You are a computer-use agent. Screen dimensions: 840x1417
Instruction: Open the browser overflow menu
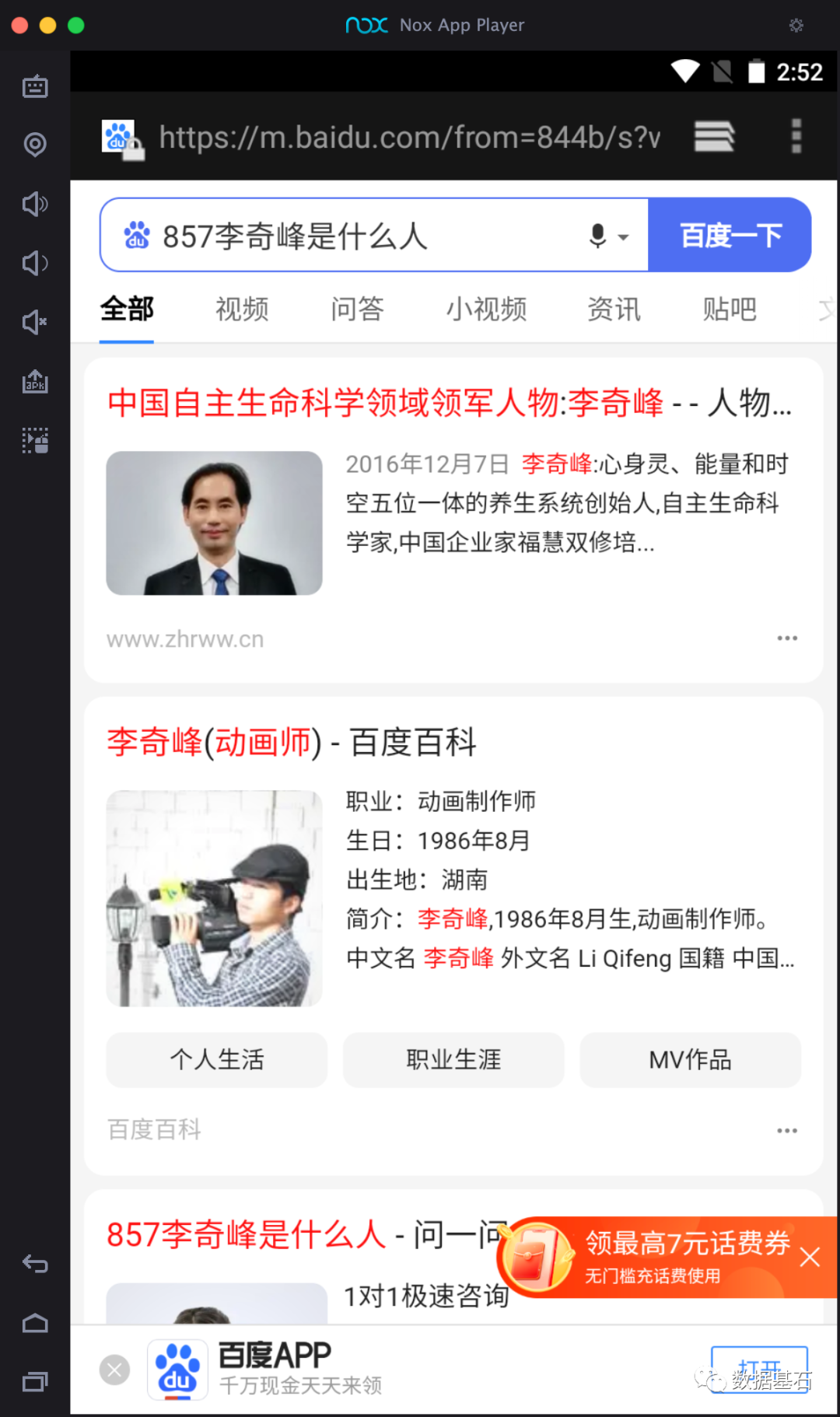click(x=796, y=137)
